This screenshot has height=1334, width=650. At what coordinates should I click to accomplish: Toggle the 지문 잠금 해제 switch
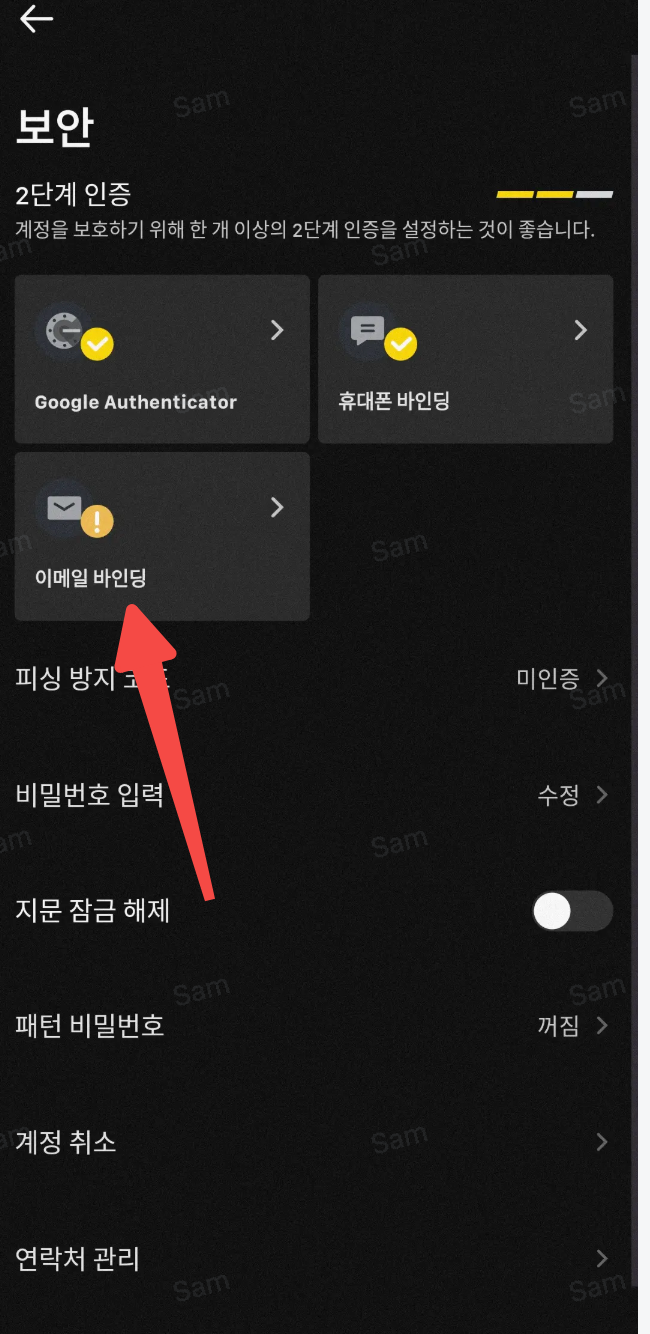[x=571, y=911]
